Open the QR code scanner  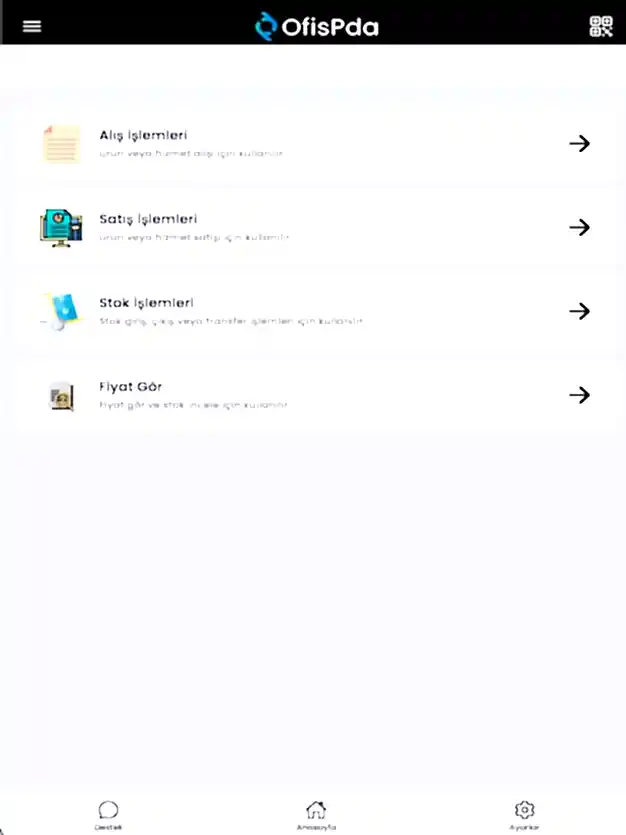(x=600, y=26)
